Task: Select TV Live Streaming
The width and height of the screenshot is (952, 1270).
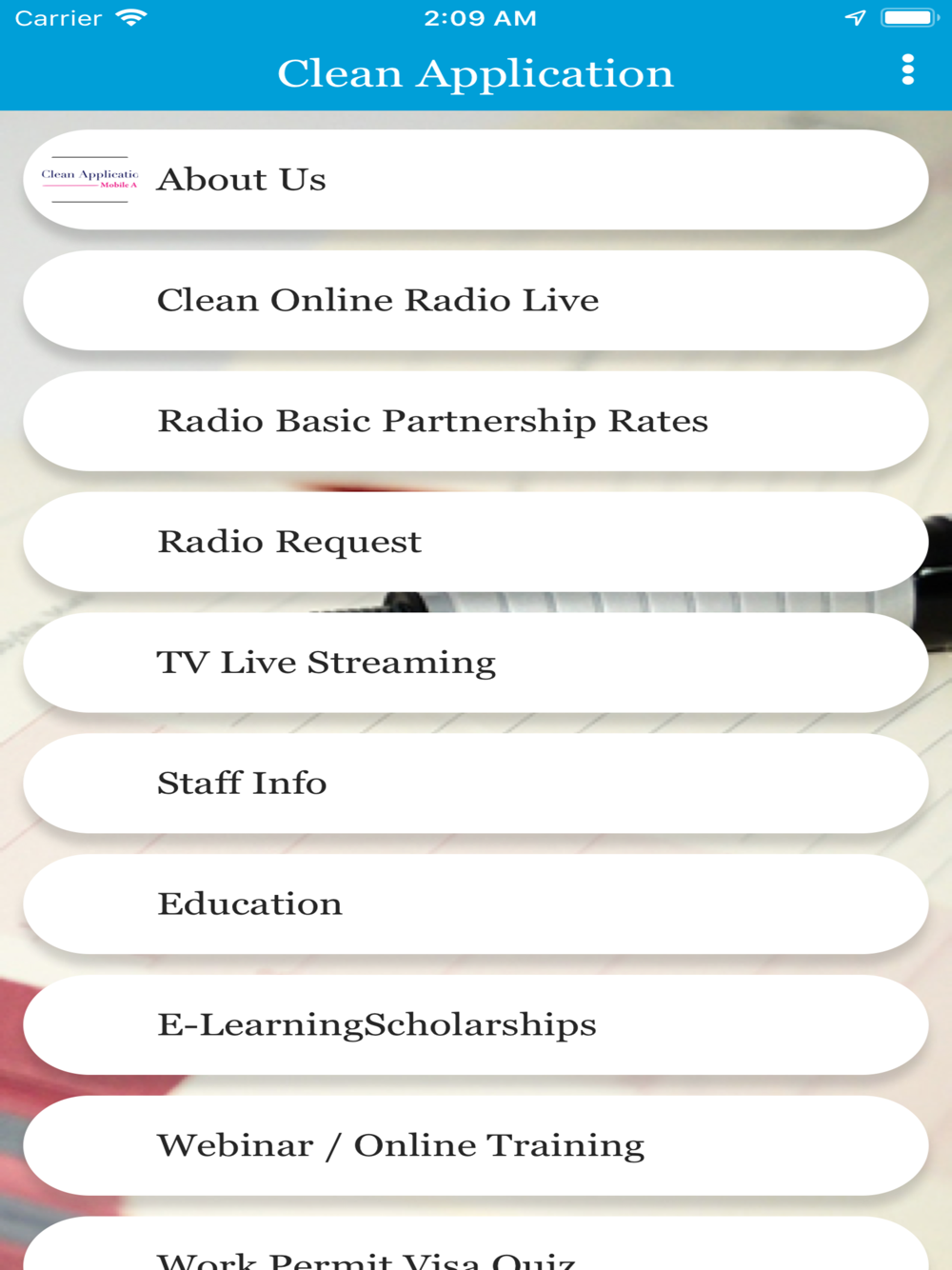Action: pyautogui.click(x=475, y=663)
